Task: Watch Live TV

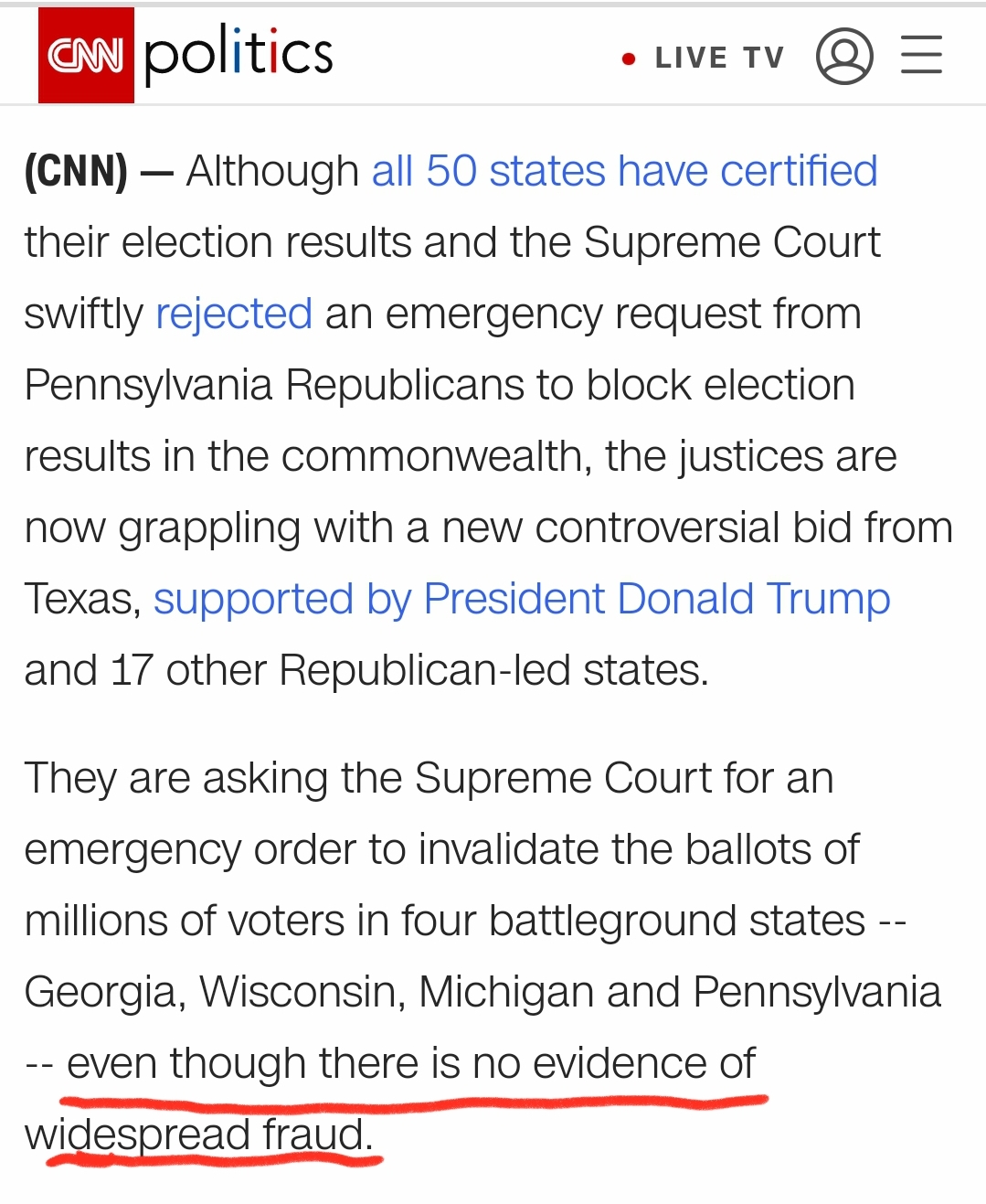Action: click(x=703, y=58)
